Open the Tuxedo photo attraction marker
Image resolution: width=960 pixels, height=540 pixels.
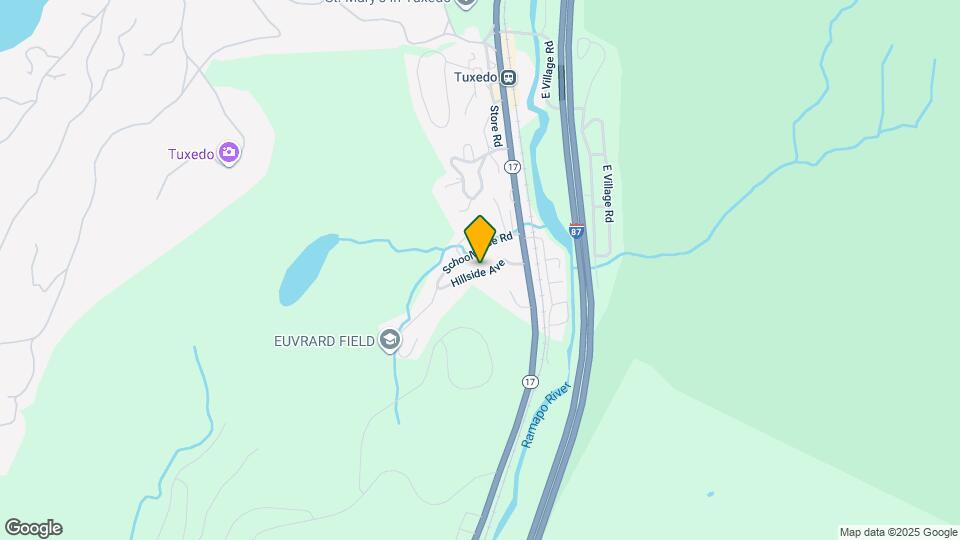coord(230,153)
